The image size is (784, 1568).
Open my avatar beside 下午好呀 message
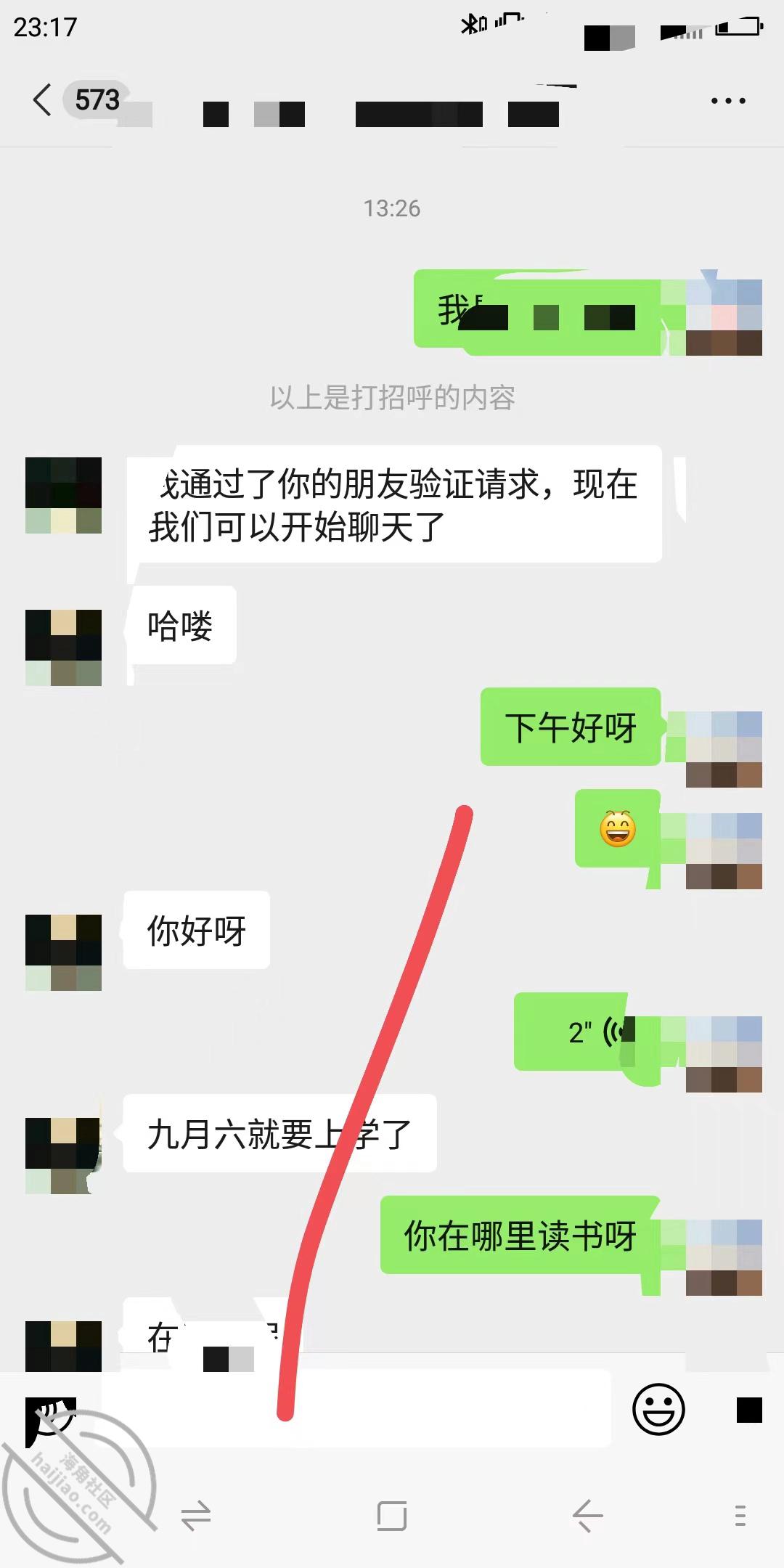coord(724,749)
